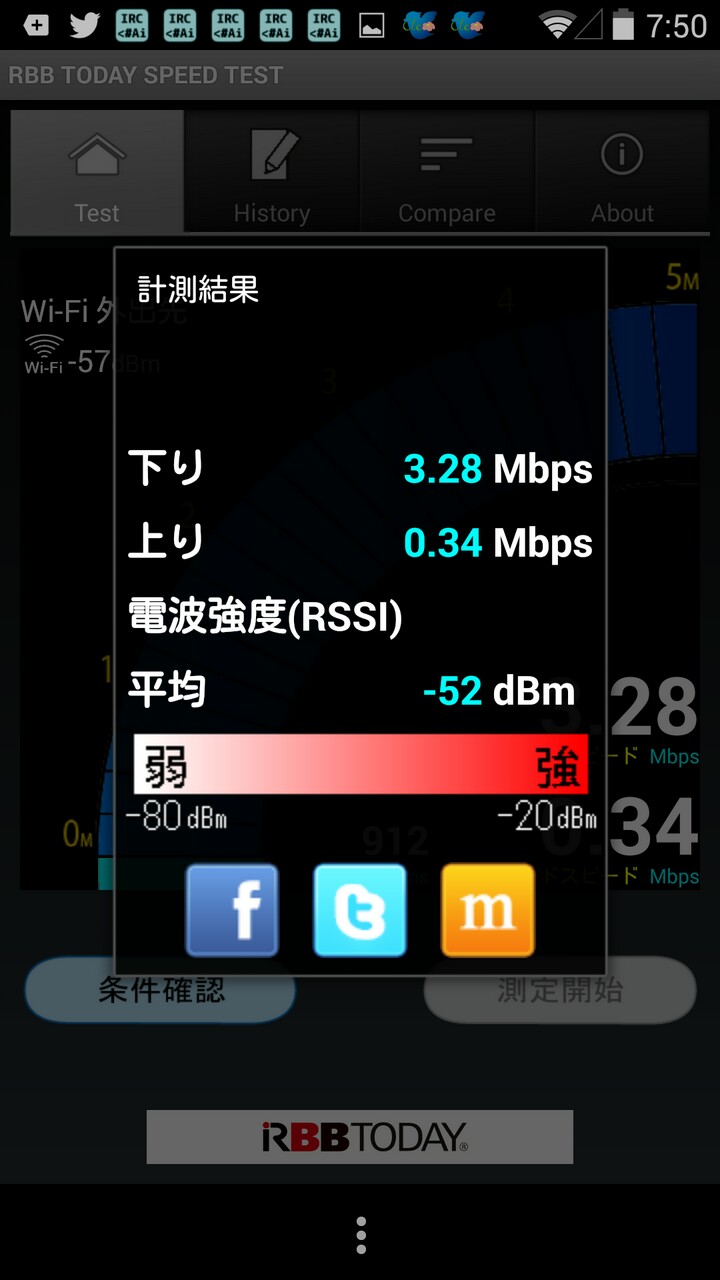Tap the 条件確認 button
The width and height of the screenshot is (720, 1280).
point(160,990)
